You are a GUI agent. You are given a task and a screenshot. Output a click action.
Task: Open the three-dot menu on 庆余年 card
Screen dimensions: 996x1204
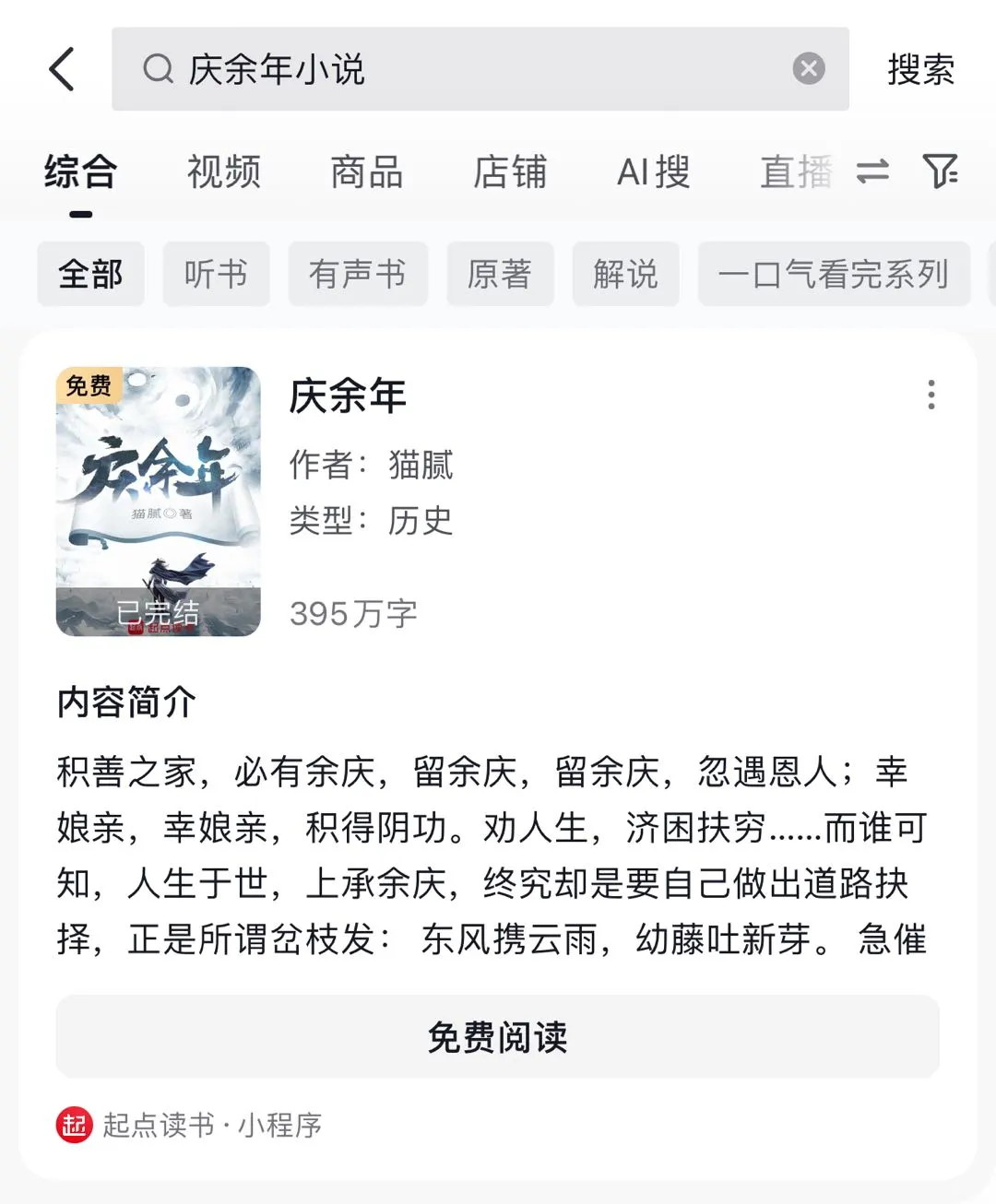pyautogui.click(x=931, y=395)
